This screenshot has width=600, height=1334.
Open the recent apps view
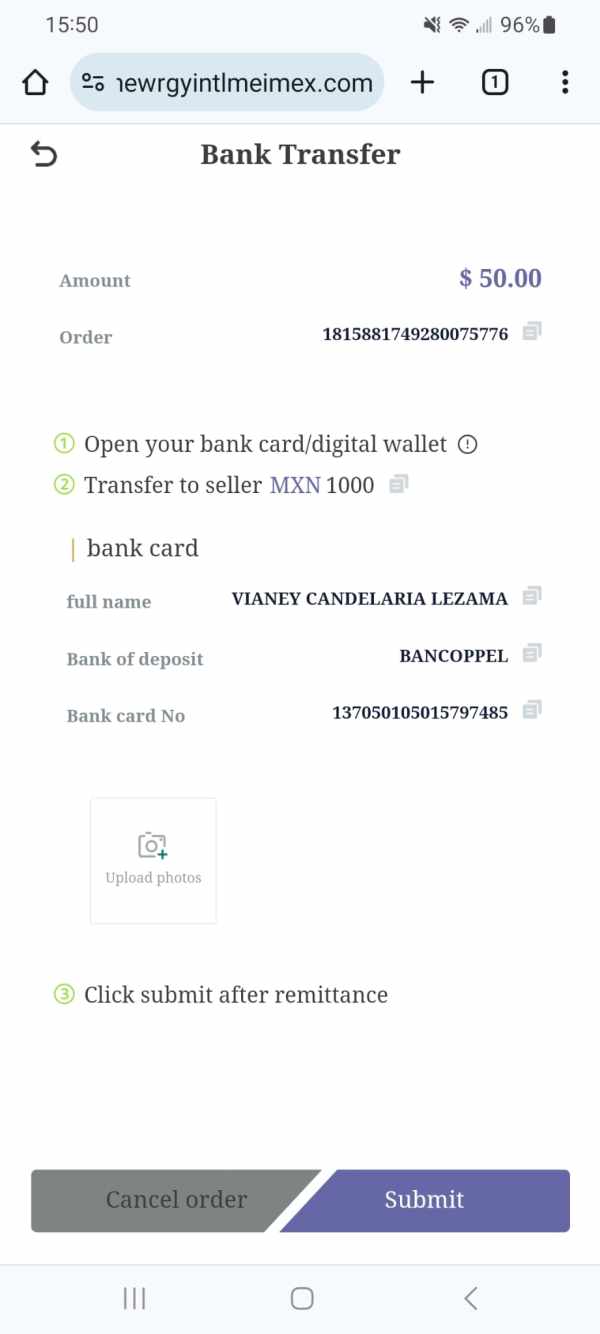coord(134,1298)
